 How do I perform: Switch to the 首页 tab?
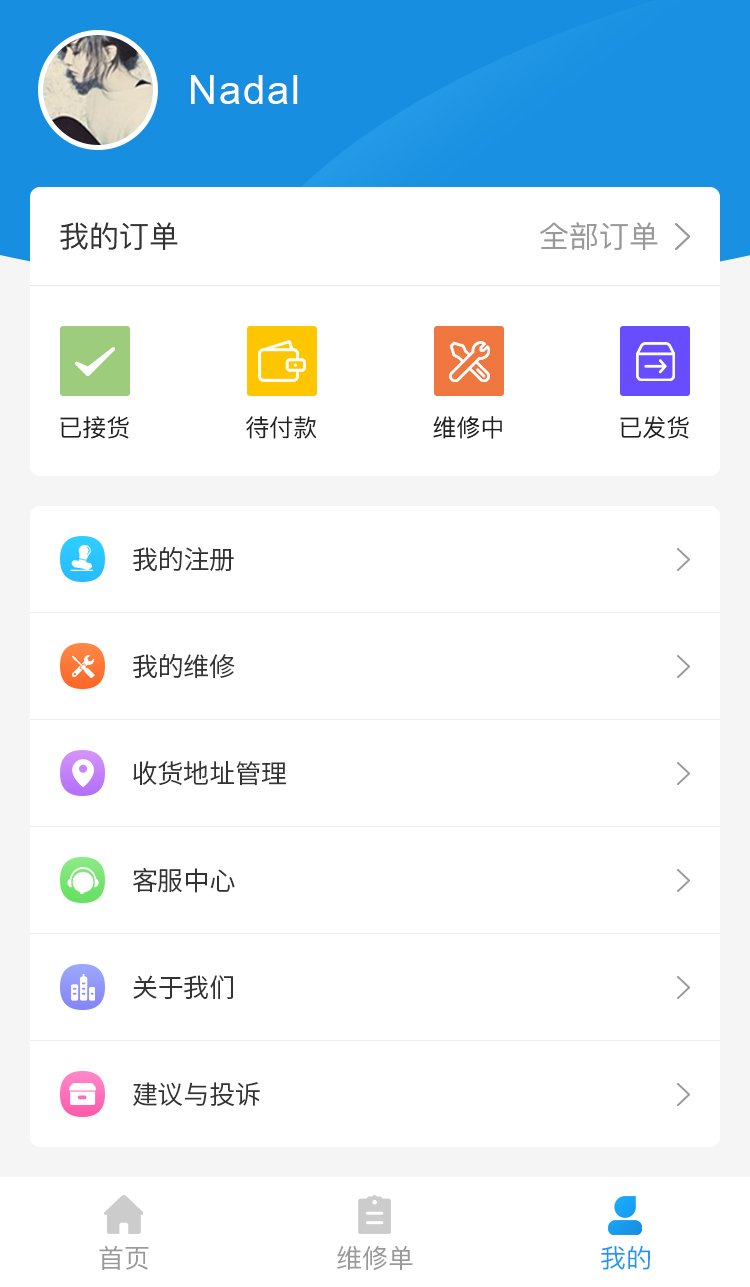124,1232
